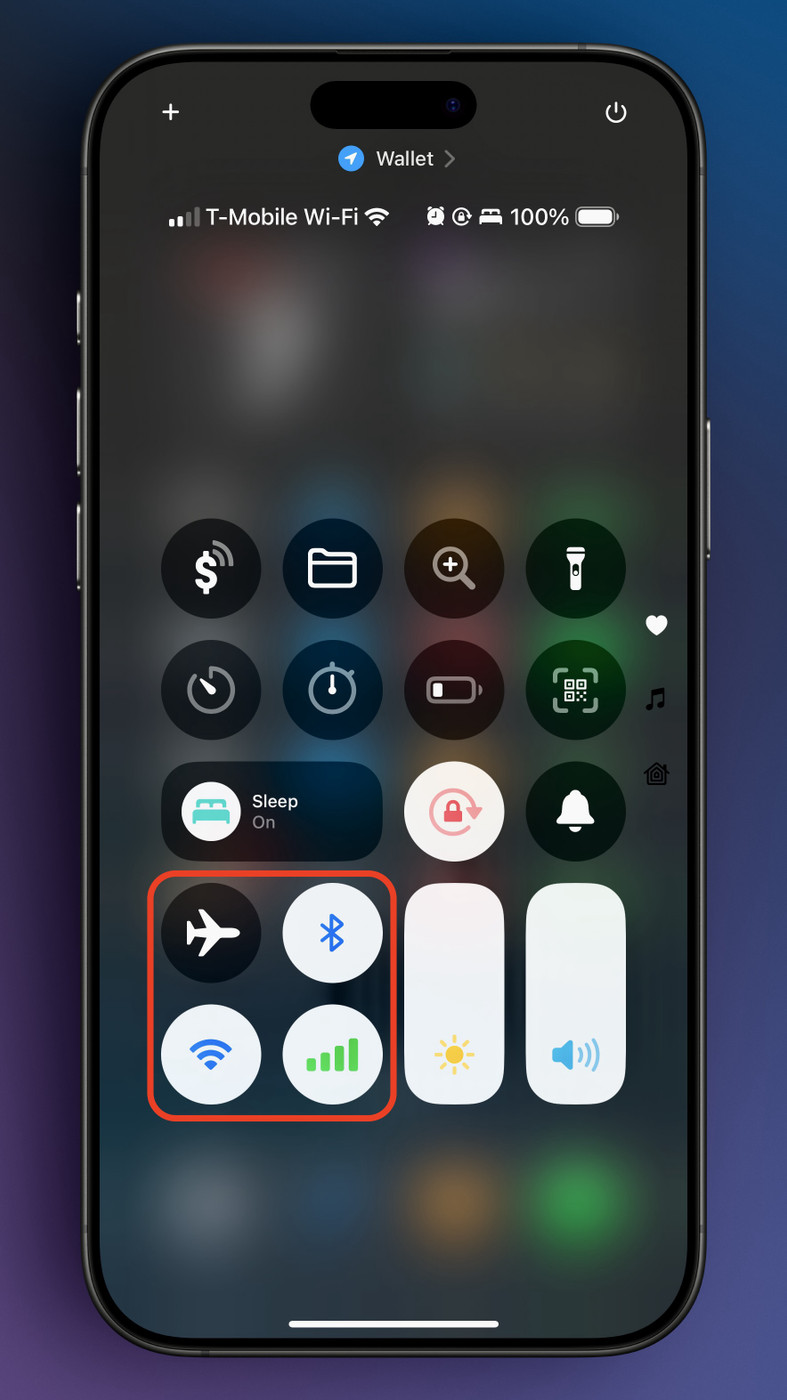The image size is (787, 1400).
Task: Disable orientation lock
Action: coord(454,811)
